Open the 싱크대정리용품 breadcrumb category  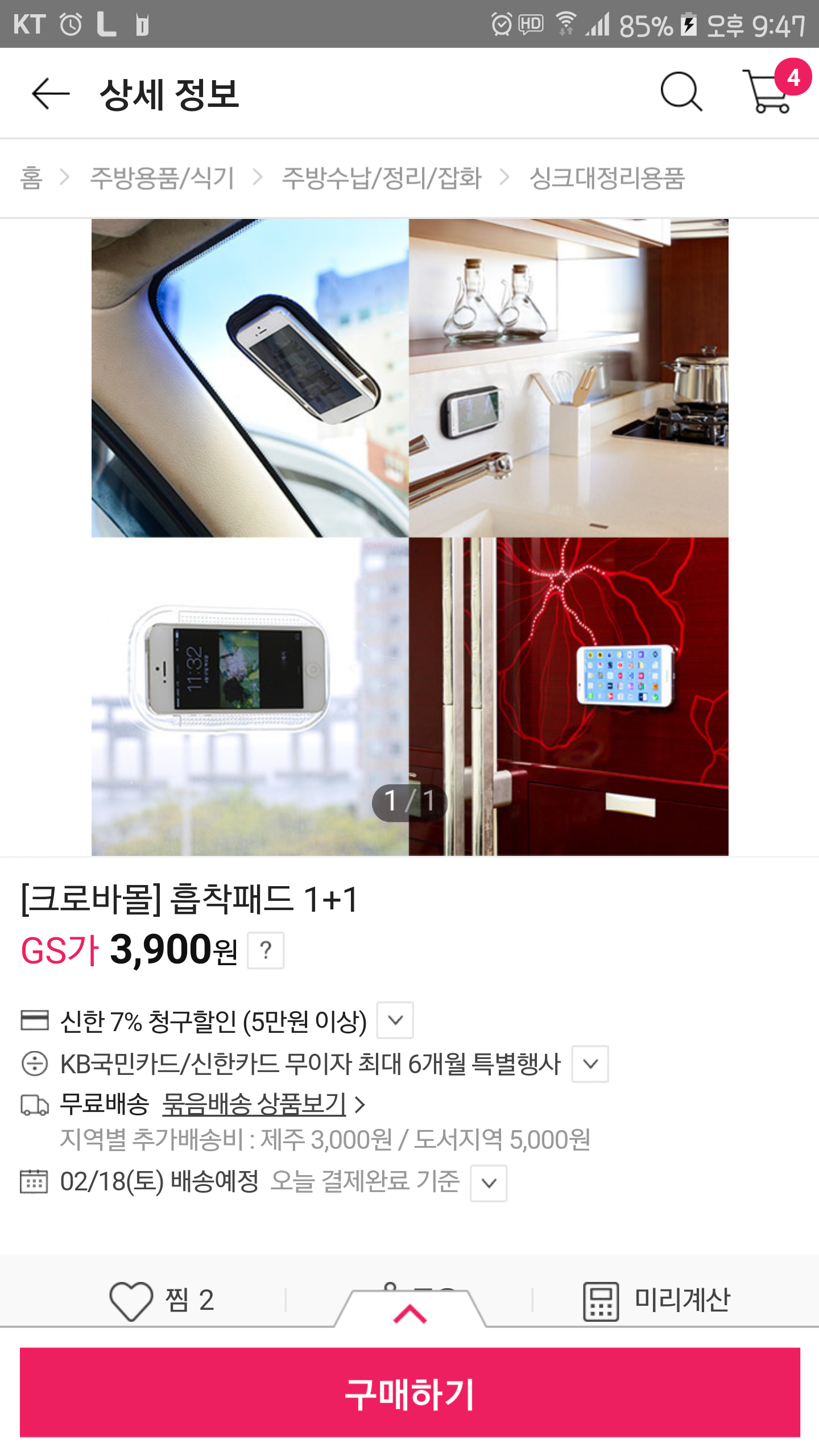point(607,178)
